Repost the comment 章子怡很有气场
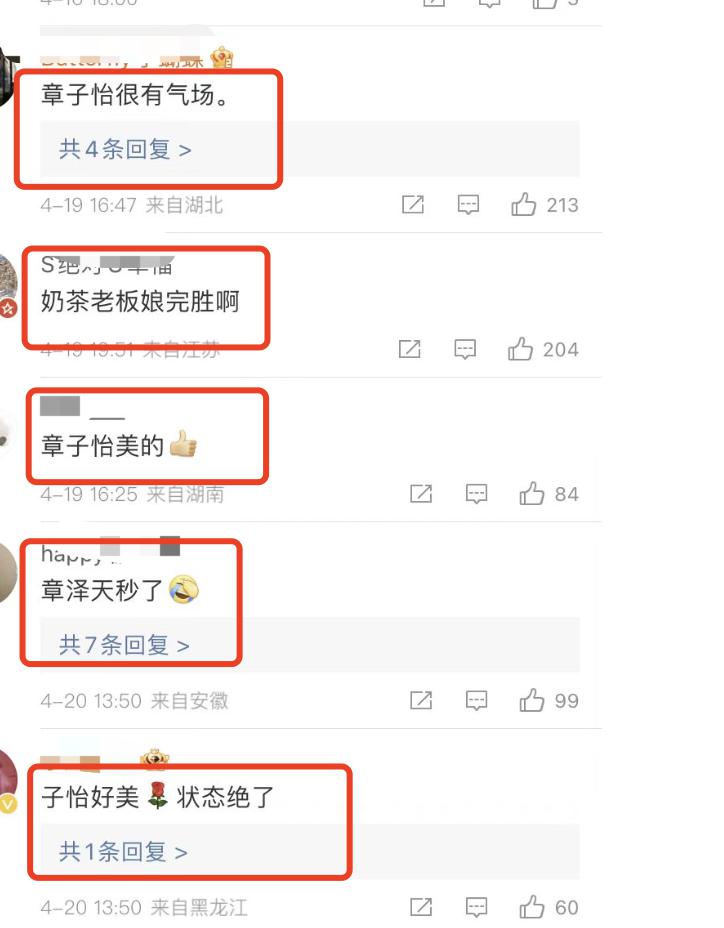 point(413,205)
